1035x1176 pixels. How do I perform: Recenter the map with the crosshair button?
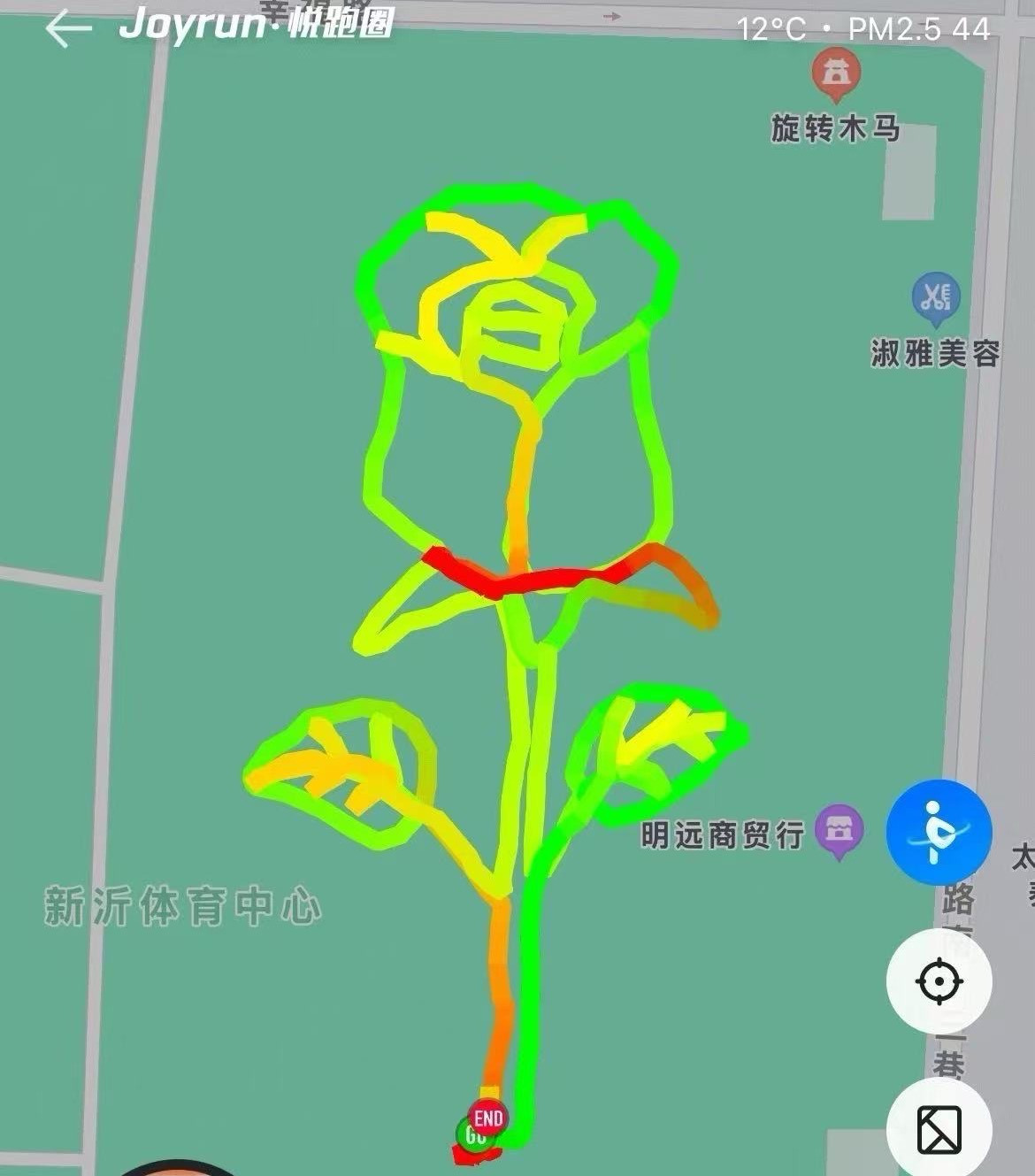(939, 981)
